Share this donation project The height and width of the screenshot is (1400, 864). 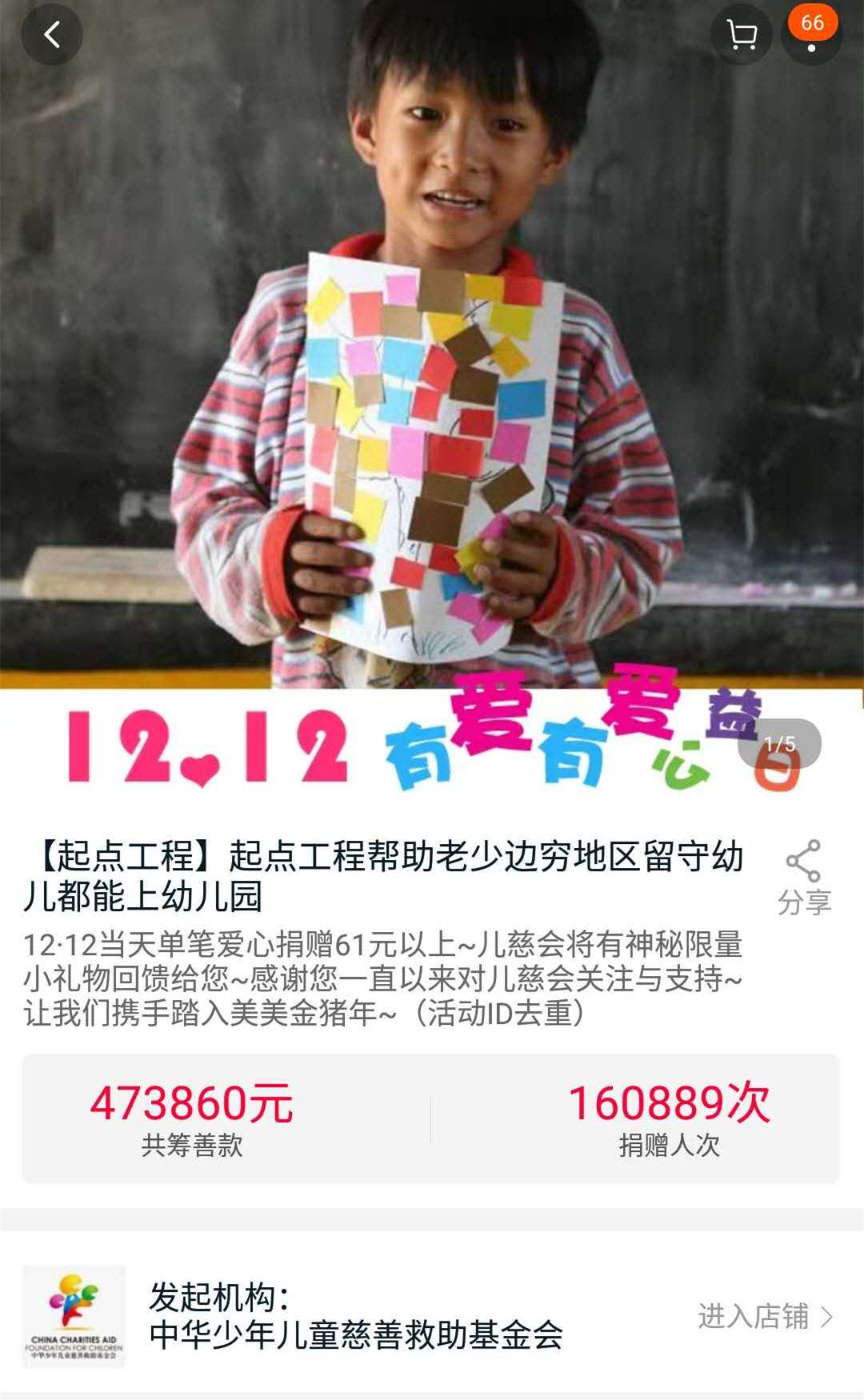click(x=804, y=878)
